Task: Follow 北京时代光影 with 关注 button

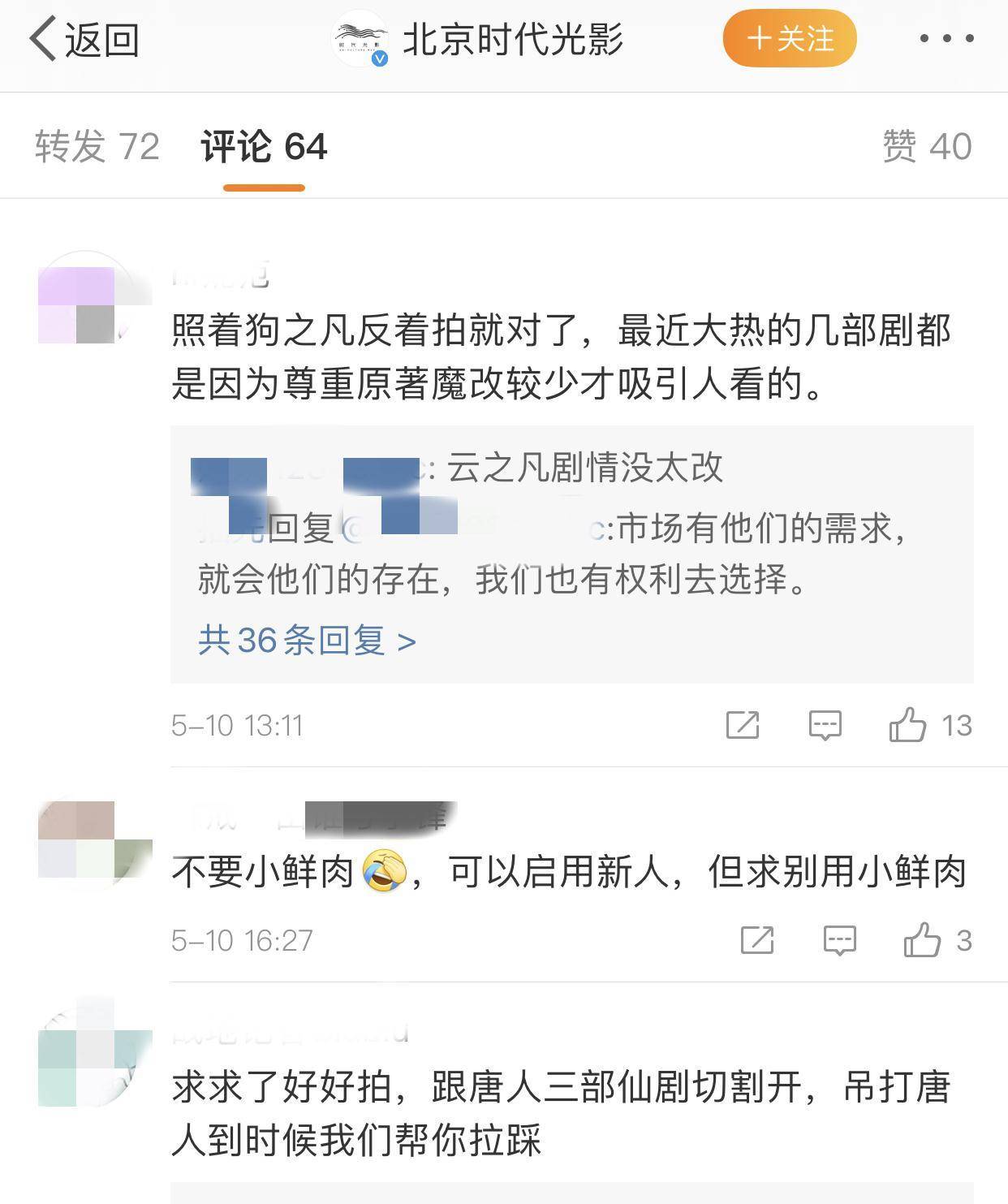Action: pos(790,39)
